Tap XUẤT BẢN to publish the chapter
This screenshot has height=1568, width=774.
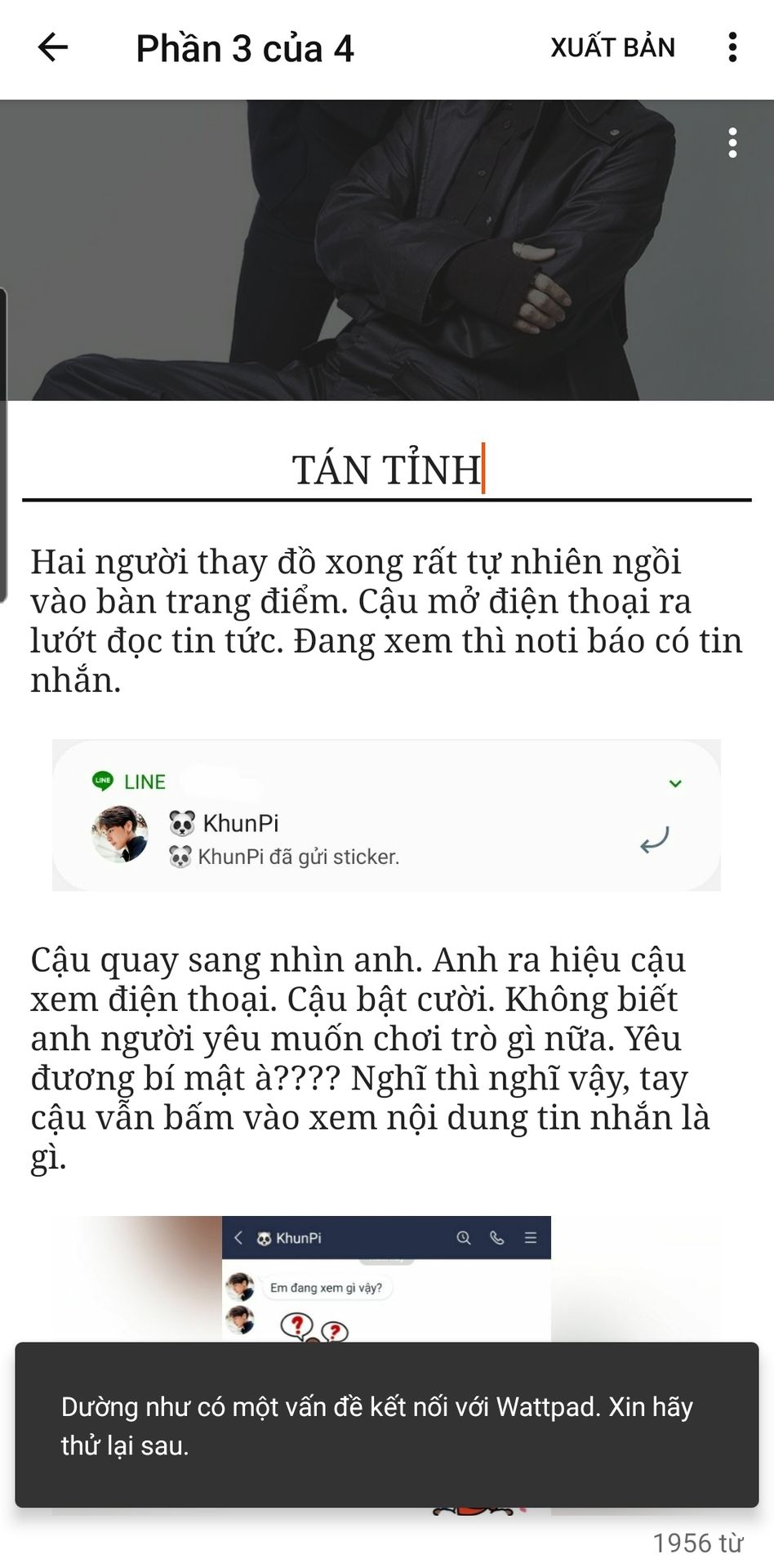point(612,48)
